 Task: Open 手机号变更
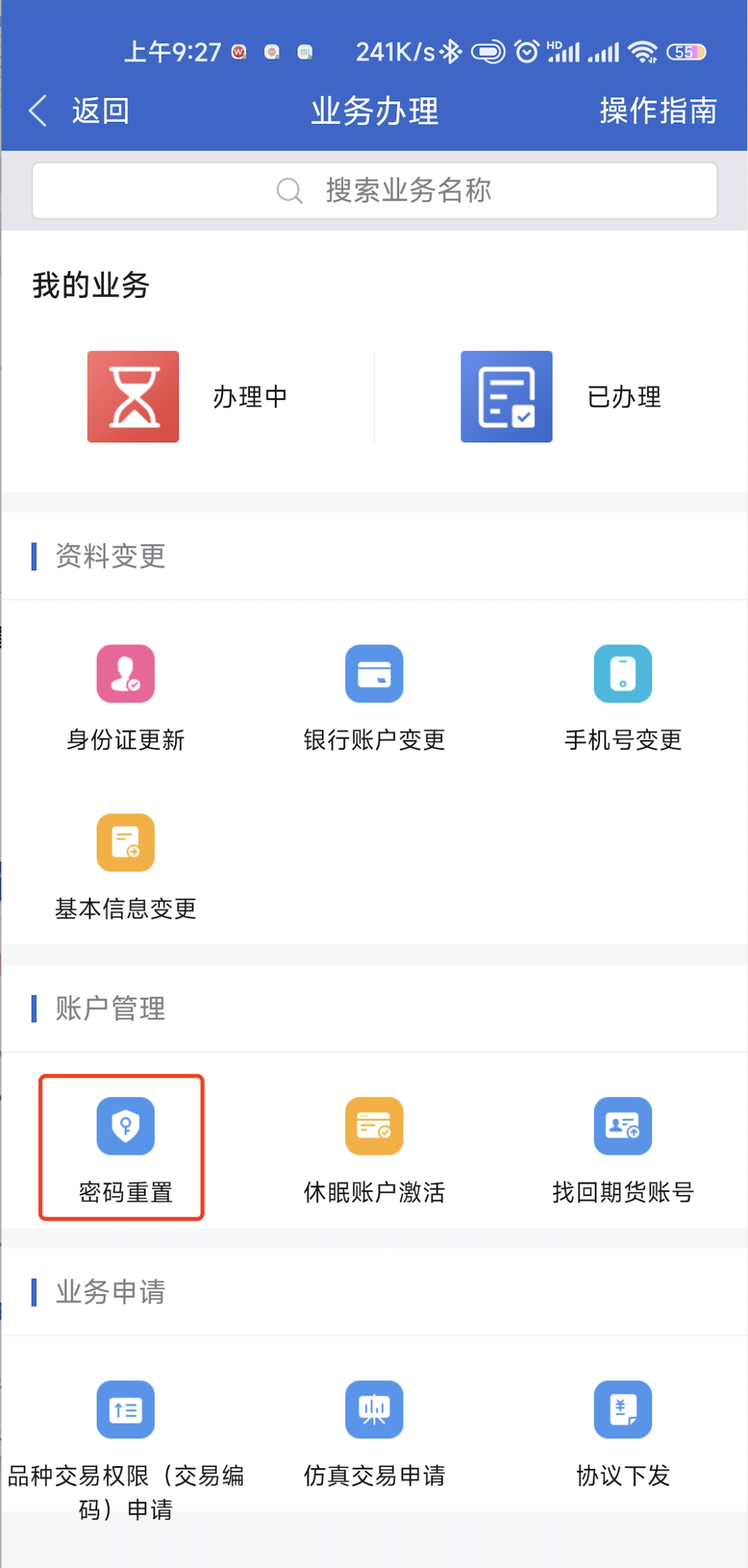(623, 698)
